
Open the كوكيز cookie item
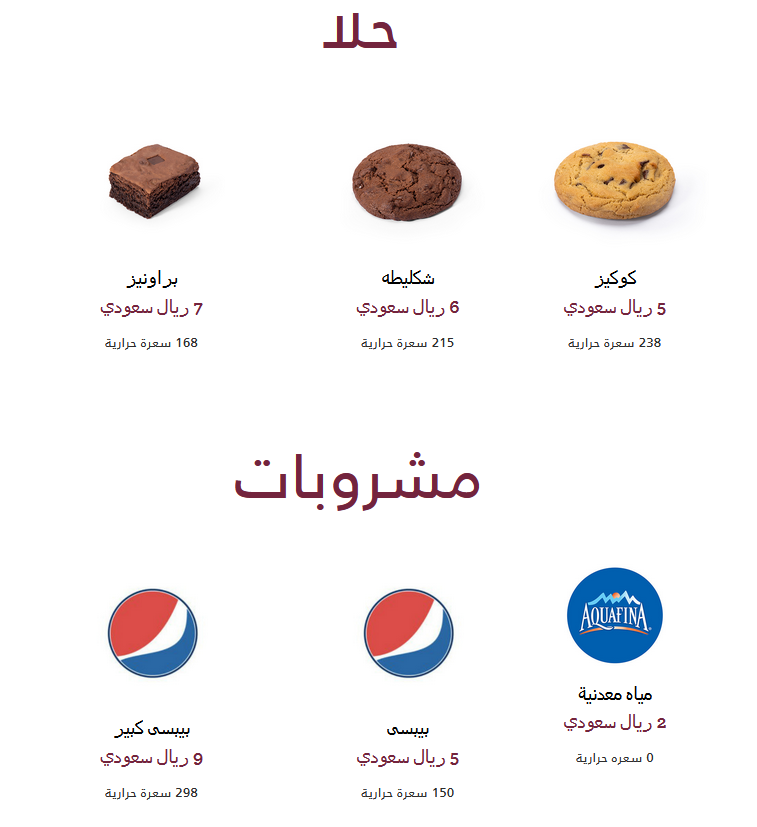point(614,182)
